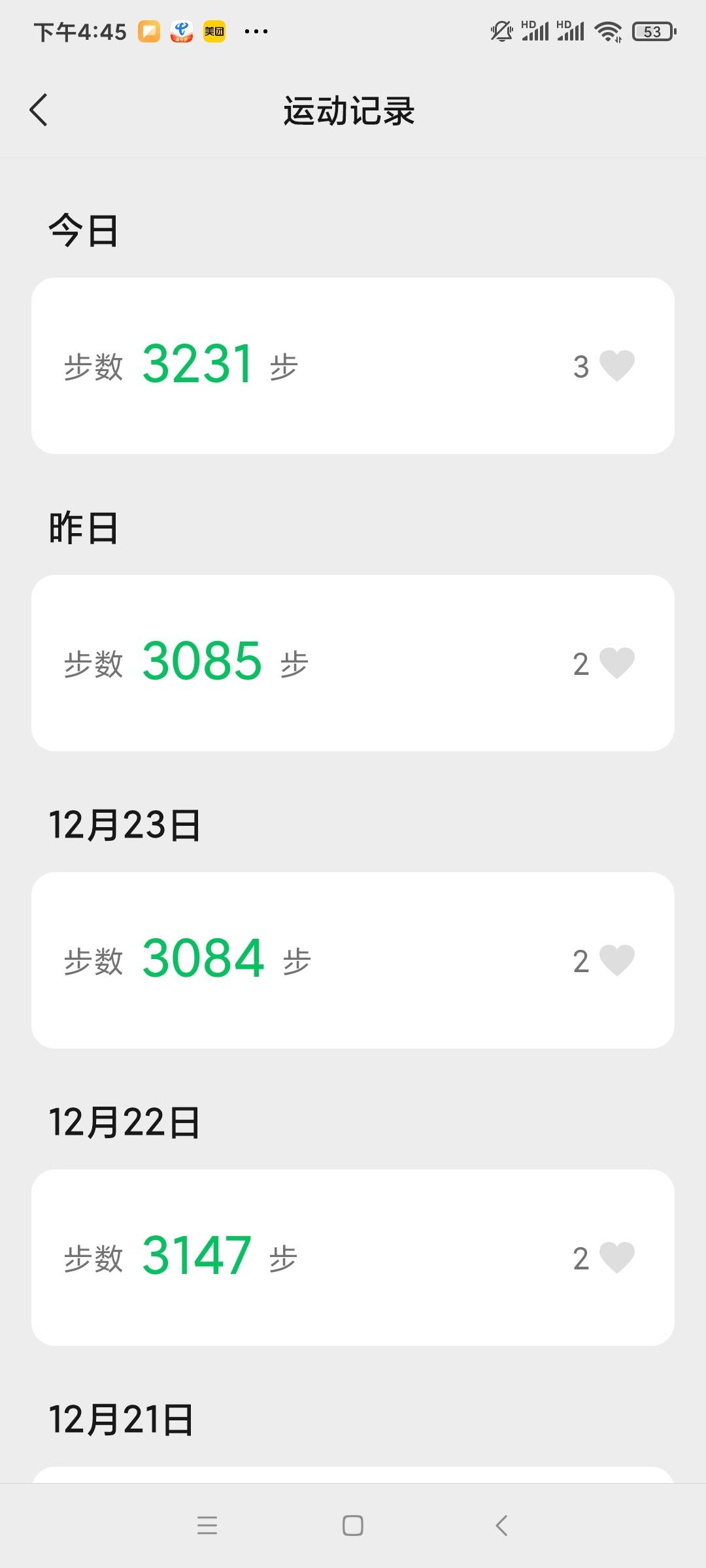Screen dimensions: 706x1568
Task: Tap the Wi-Fi icon in the status bar
Action: coord(610,31)
